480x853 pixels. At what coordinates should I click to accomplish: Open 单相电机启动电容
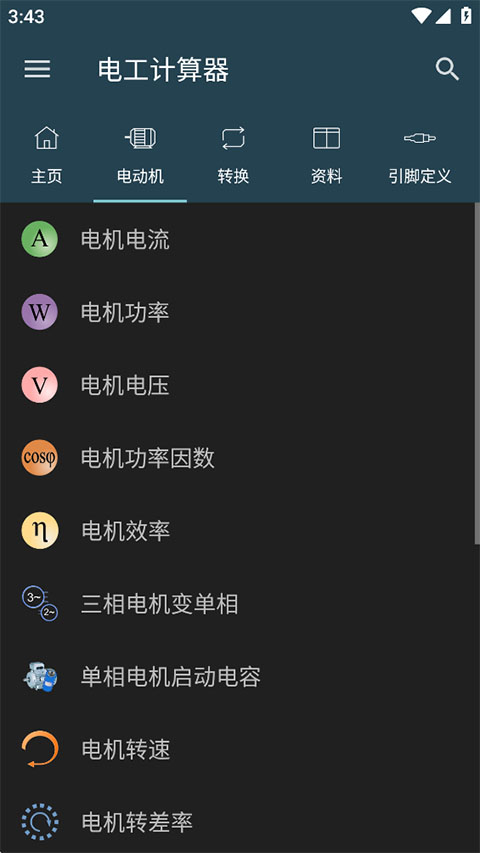coord(237,677)
